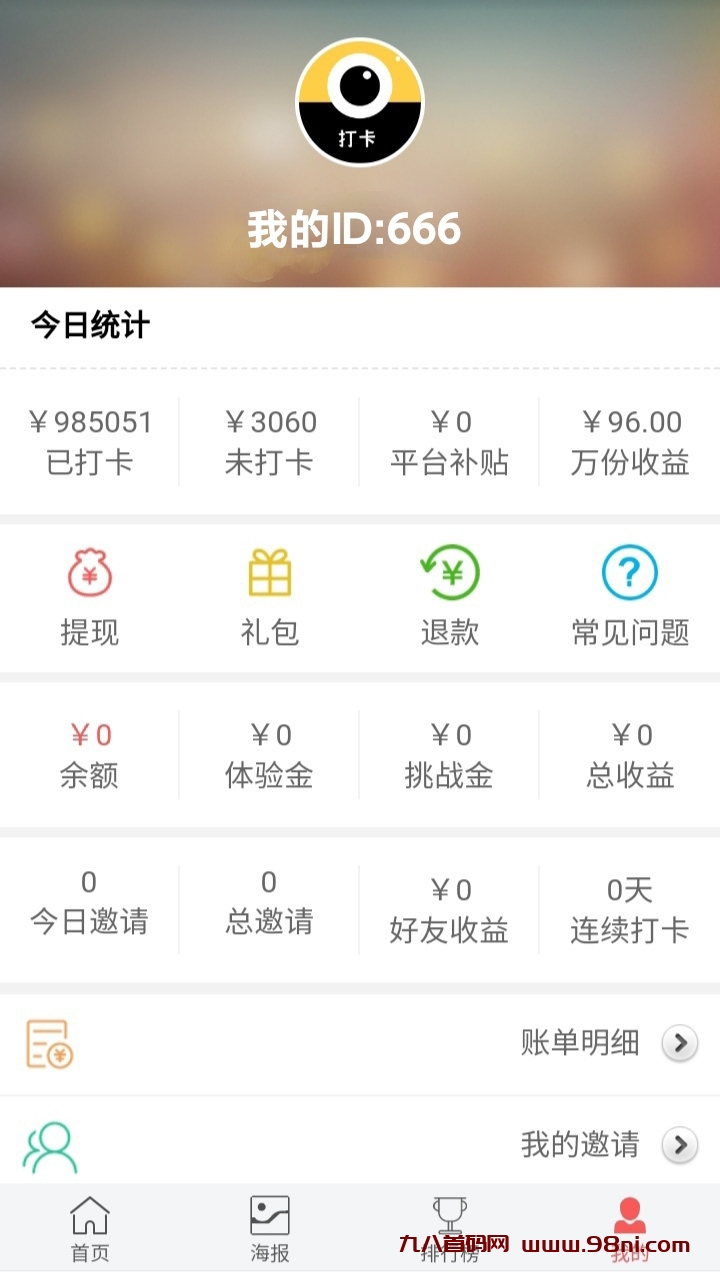The width and height of the screenshot is (720, 1282).
Task: Switch to the 首页 home tab
Action: pos(90,1229)
